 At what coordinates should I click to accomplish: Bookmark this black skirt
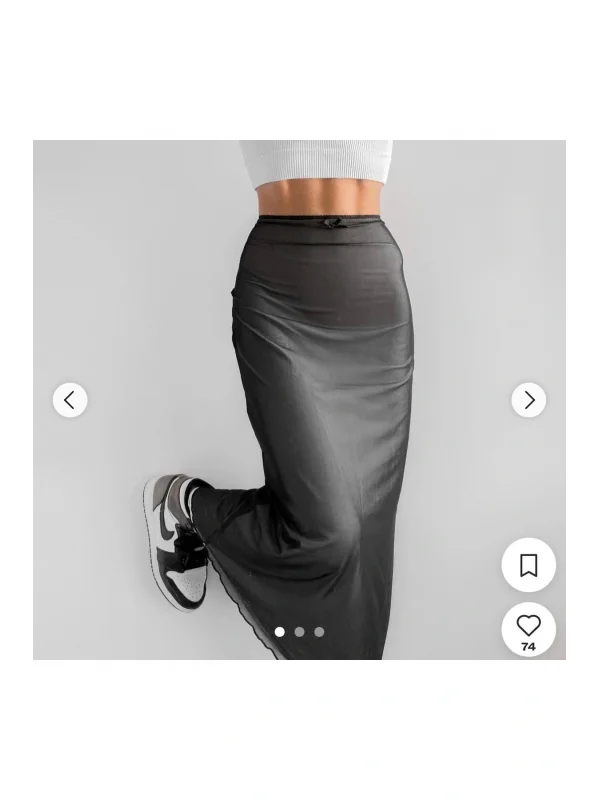click(x=528, y=565)
